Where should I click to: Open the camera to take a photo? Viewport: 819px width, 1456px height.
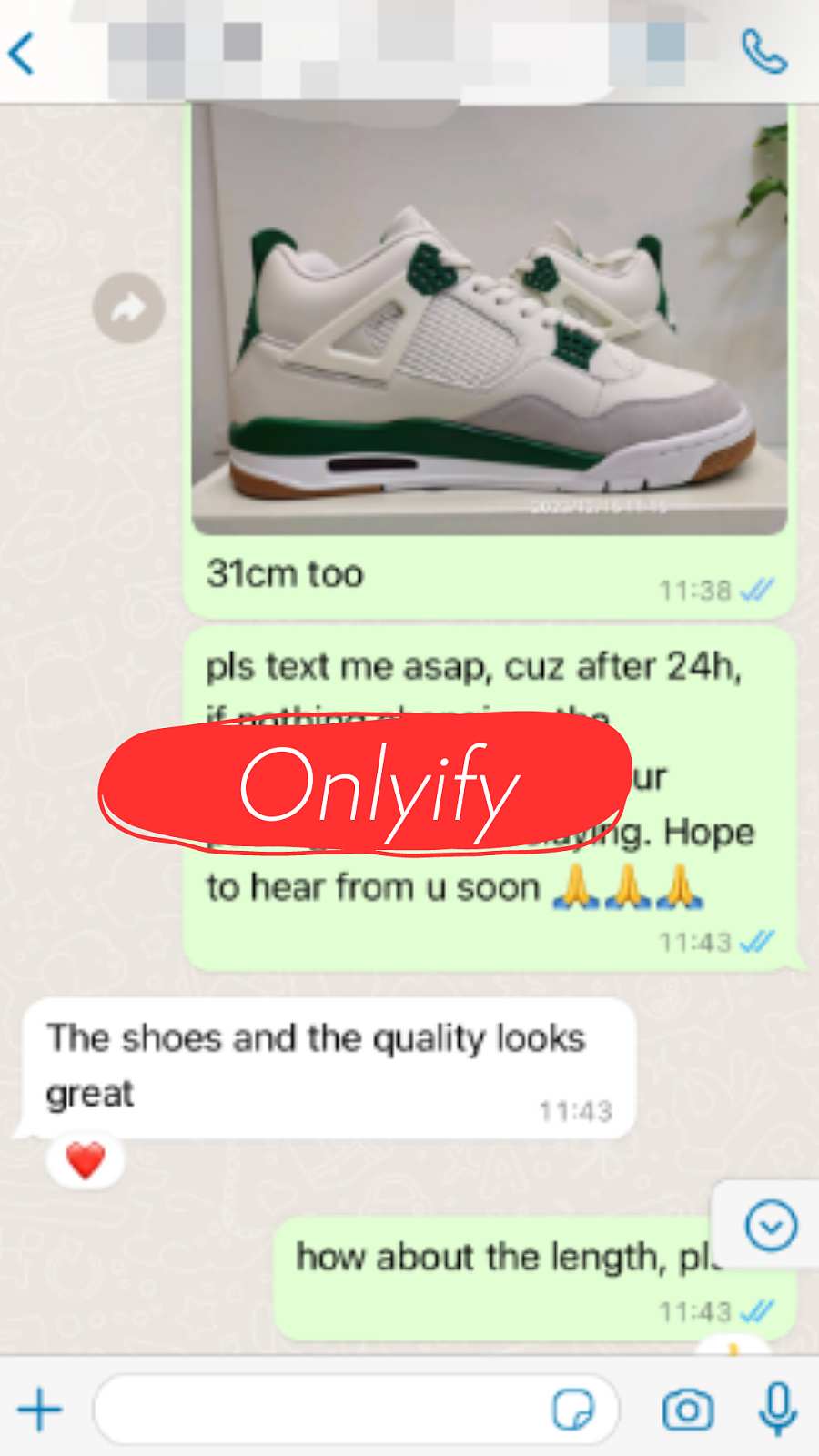pos(687,1410)
